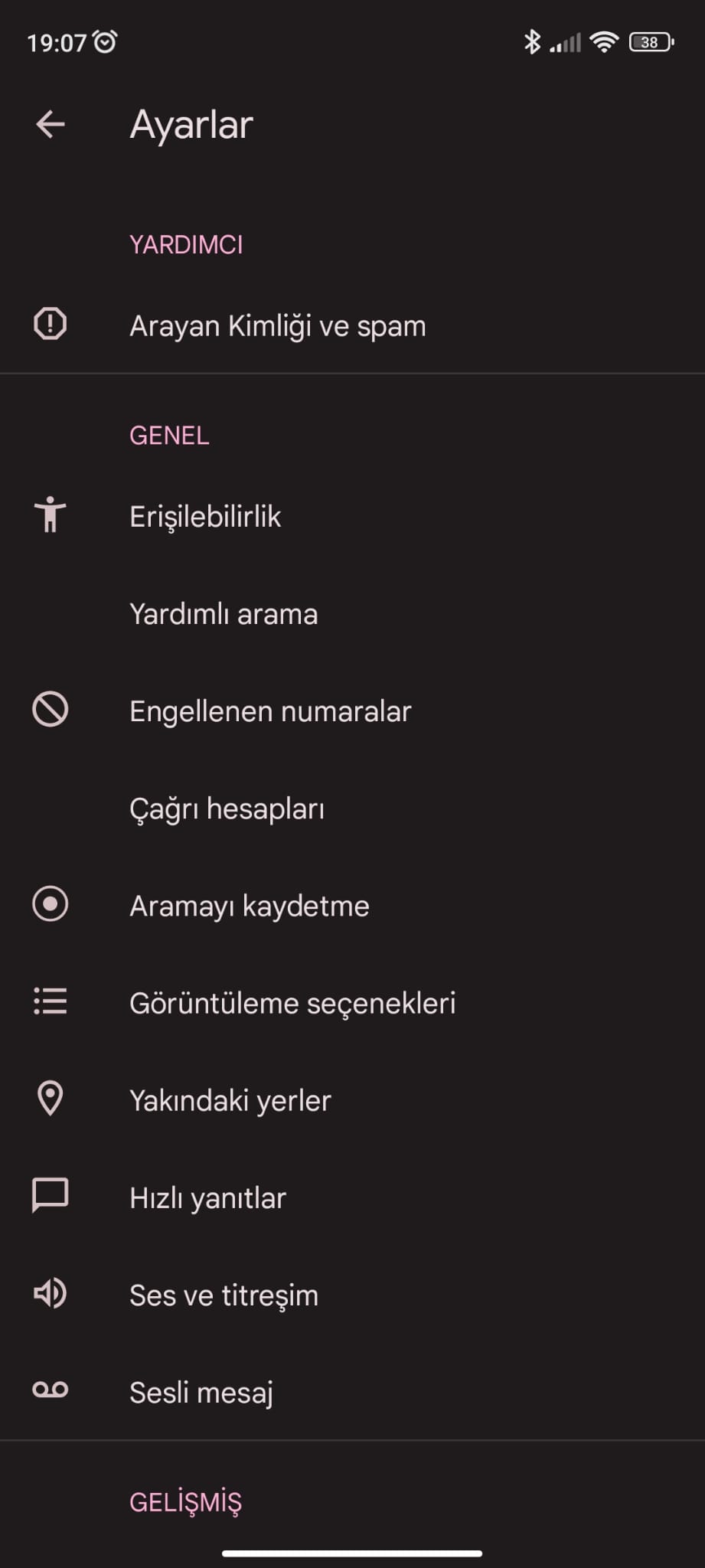The height and width of the screenshot is (1568, 705).
Task: Open Aramayı kaydetme settings
Action: point(250,906)
